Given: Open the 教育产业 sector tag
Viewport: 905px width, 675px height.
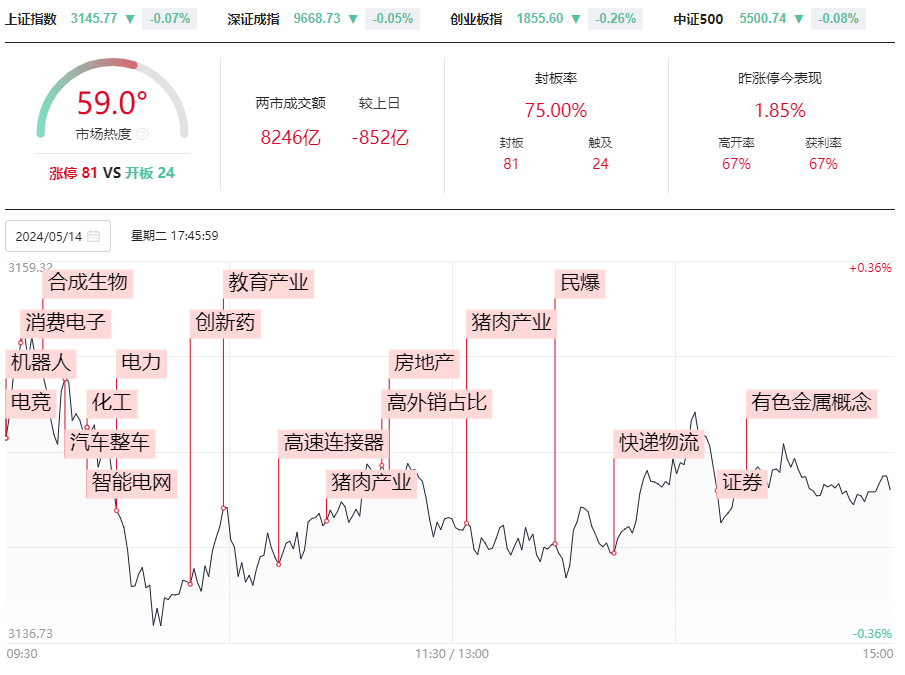Looking at the screenshot, I should tap(268, 283).
